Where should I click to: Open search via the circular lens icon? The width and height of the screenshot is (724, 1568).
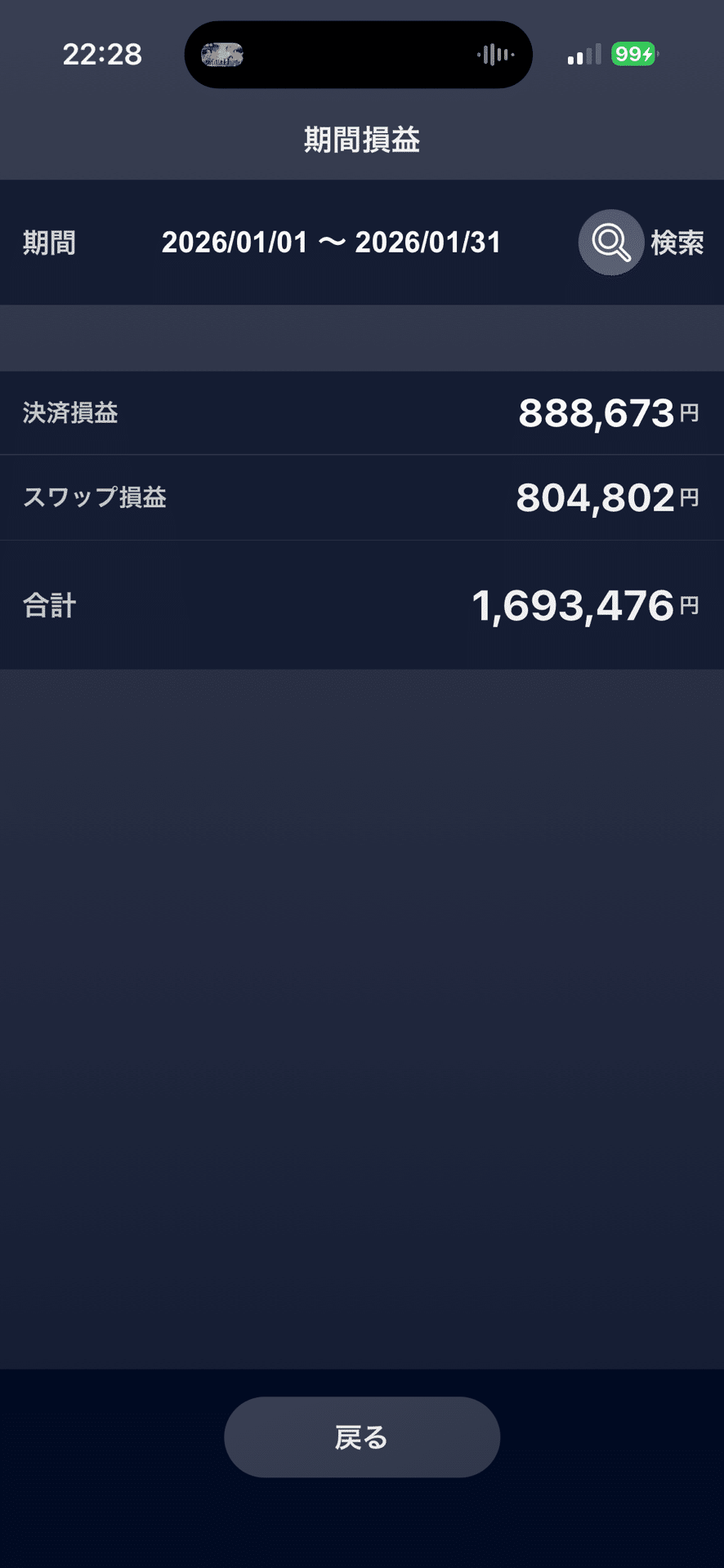pos(610,242)
